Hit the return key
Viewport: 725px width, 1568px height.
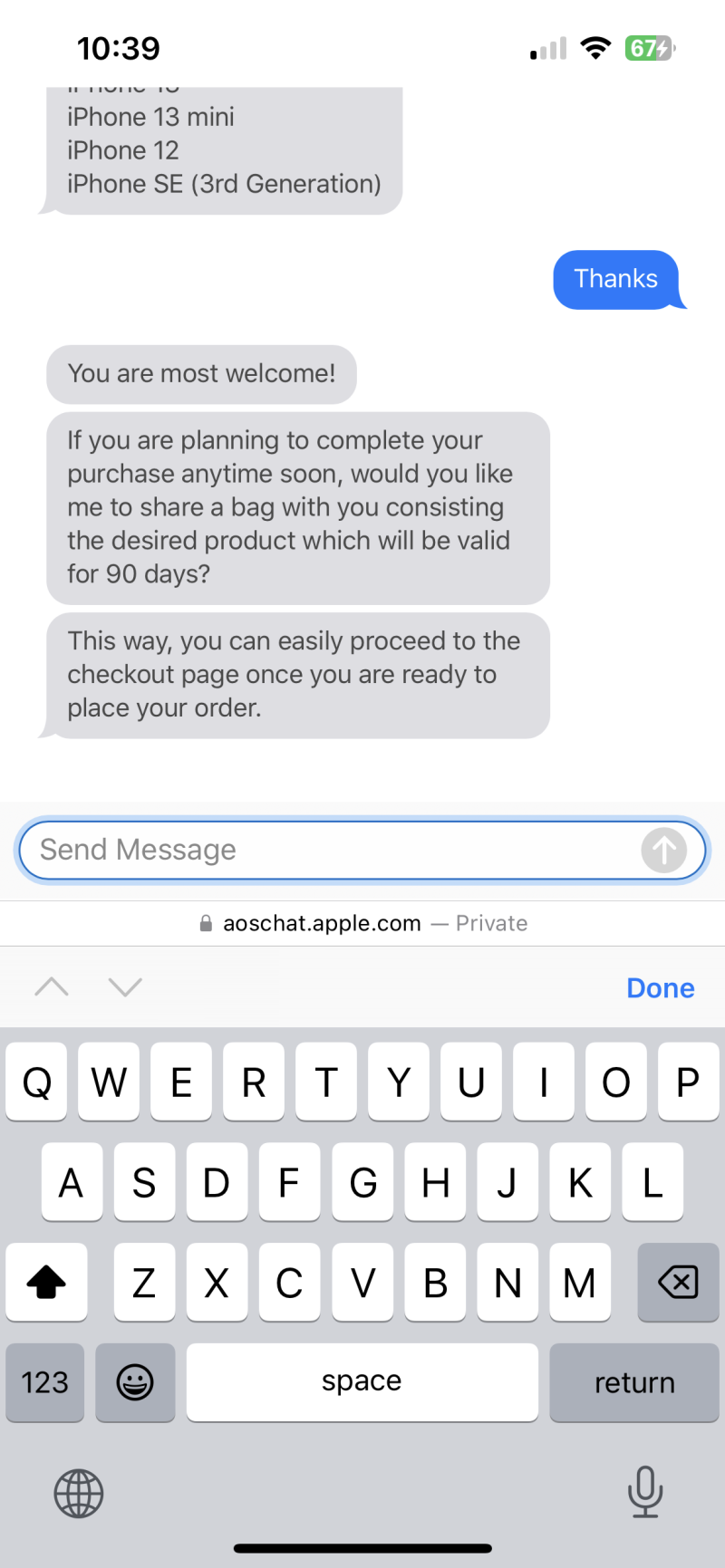(x=633, y=1382)
